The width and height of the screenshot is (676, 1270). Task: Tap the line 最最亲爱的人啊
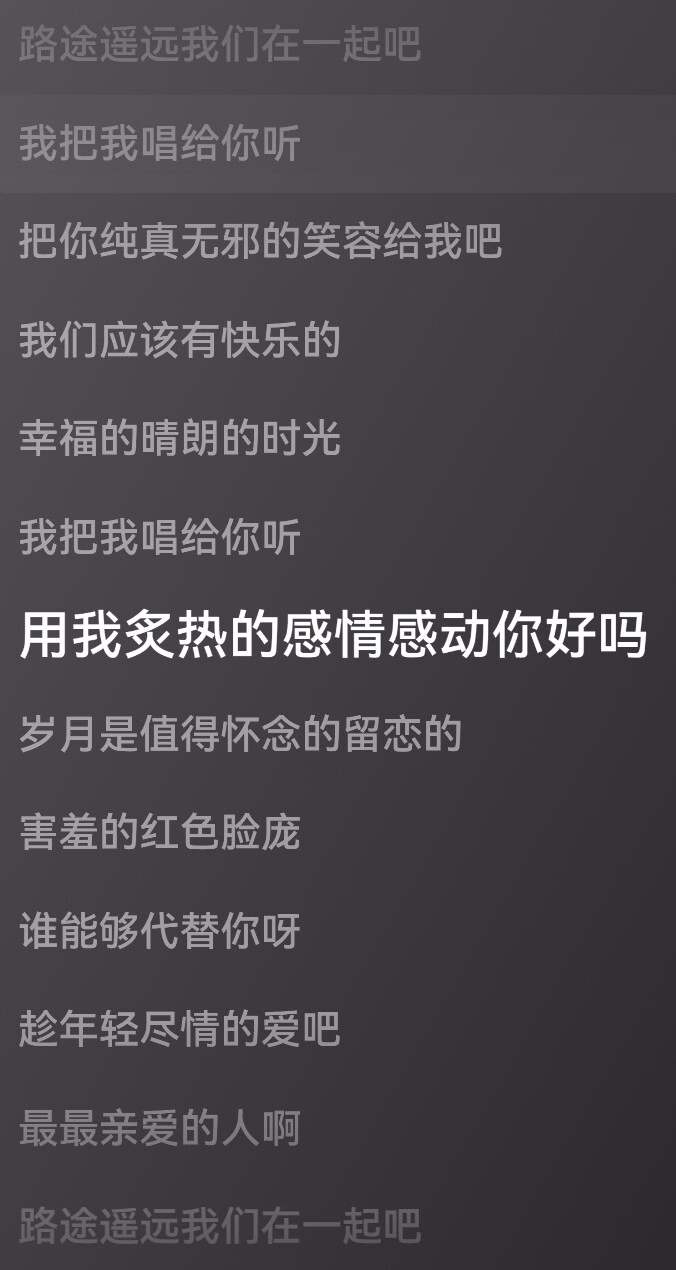point(160,1128)
